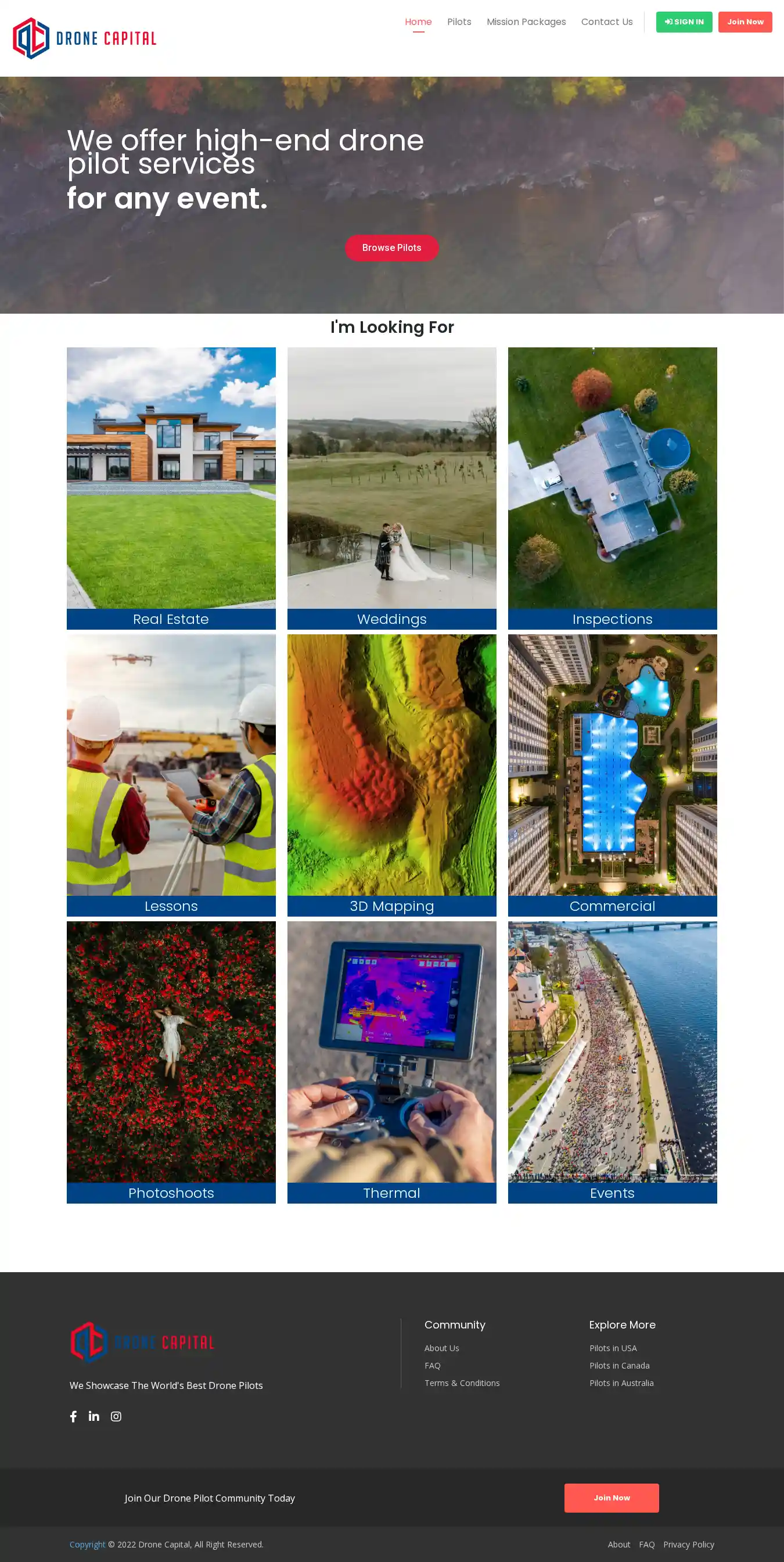
Task: Go to Mission Packages
Action: [x=526, y=22]
